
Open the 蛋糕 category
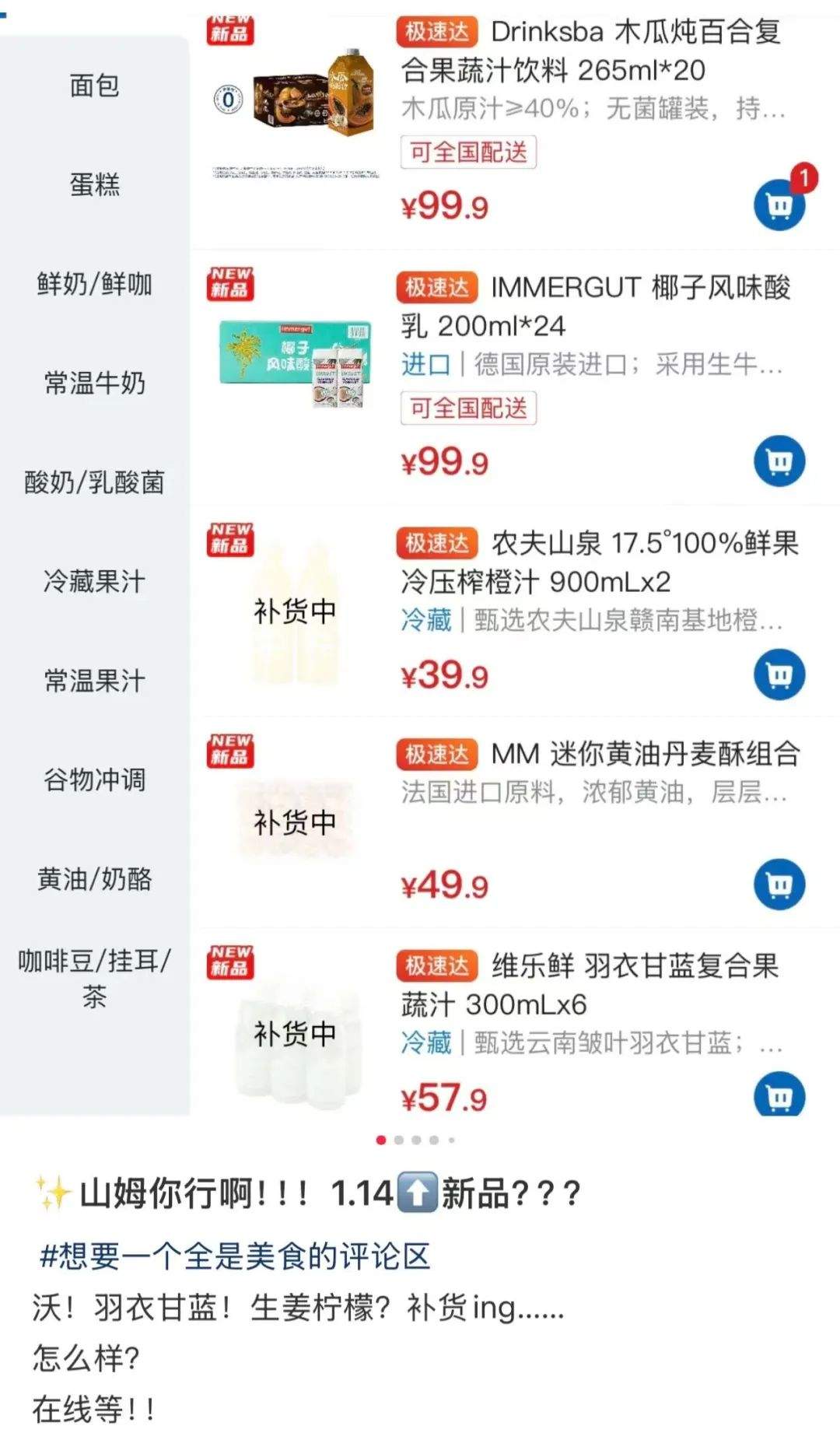(x=93, y=186)
